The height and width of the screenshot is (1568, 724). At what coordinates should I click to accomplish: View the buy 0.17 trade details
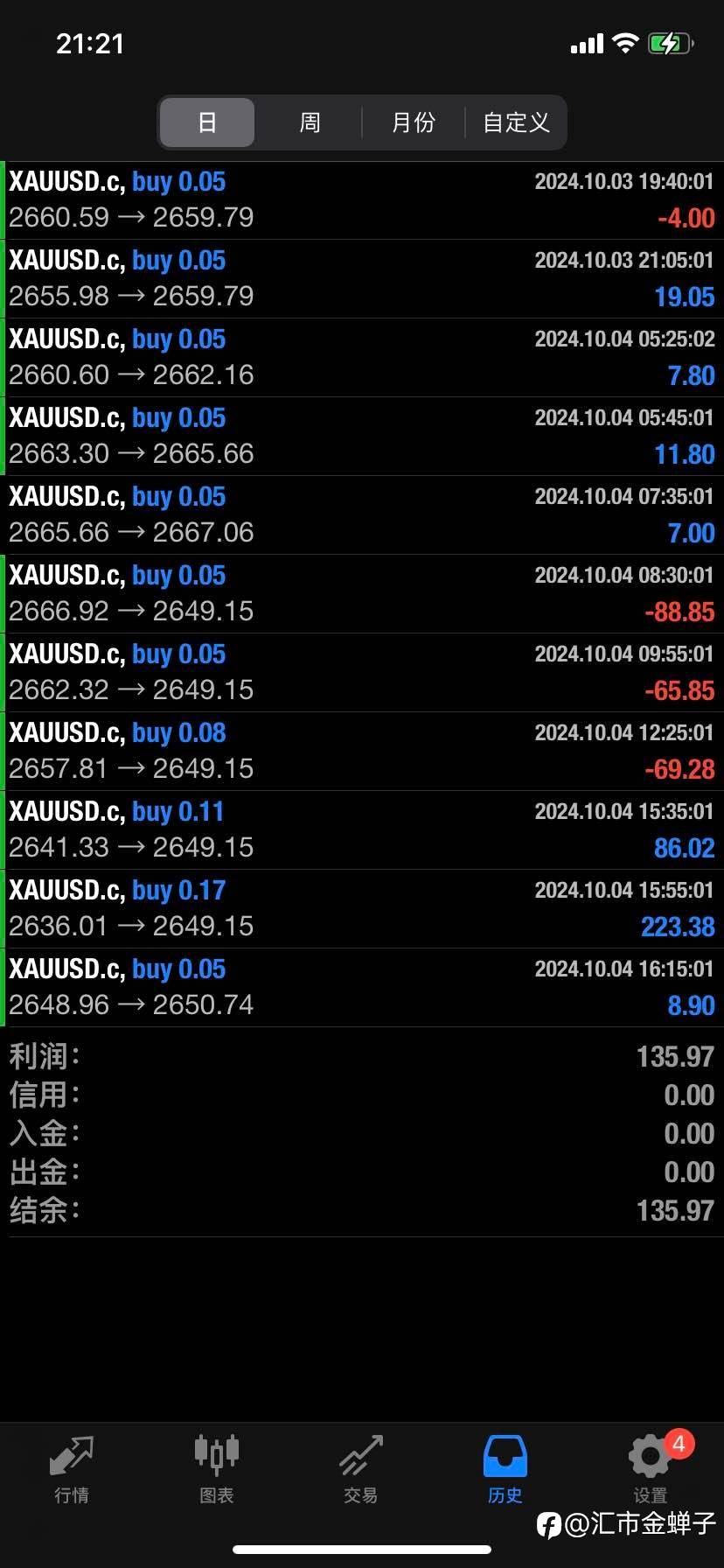tap(362, 909)
